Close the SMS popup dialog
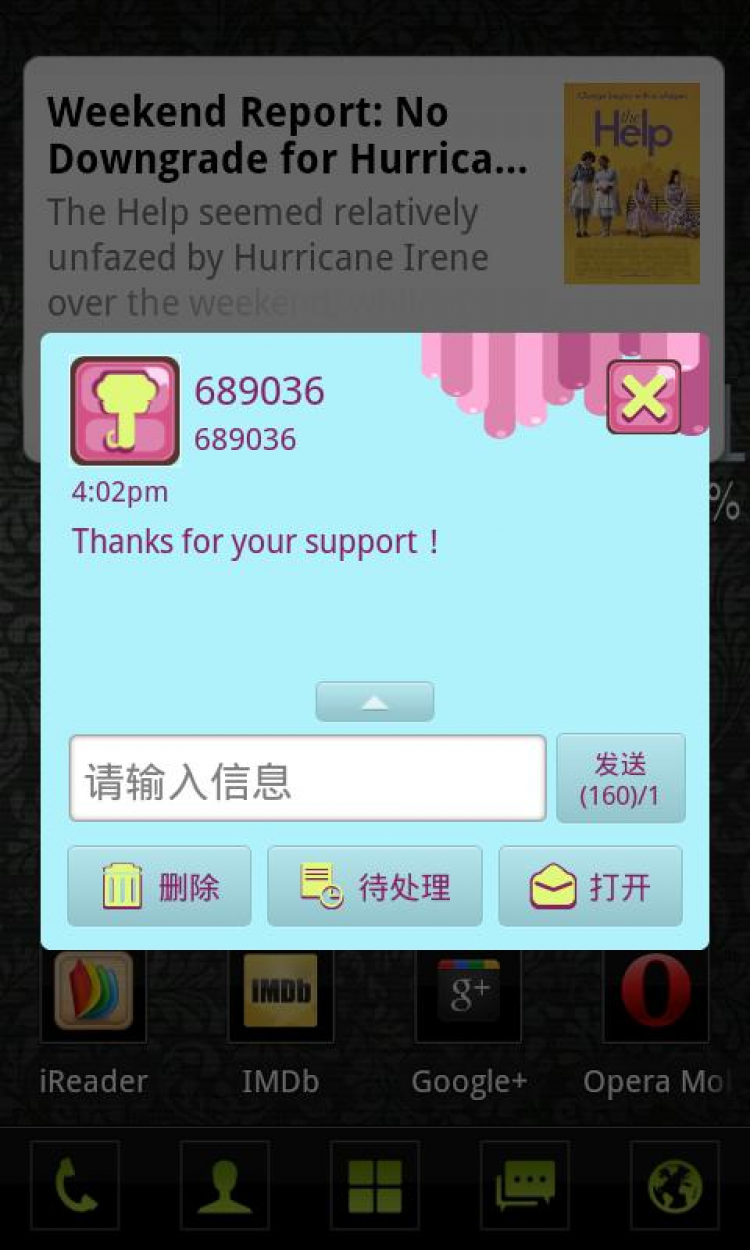This screenshot has width=750, height=1250. [644, 397]
